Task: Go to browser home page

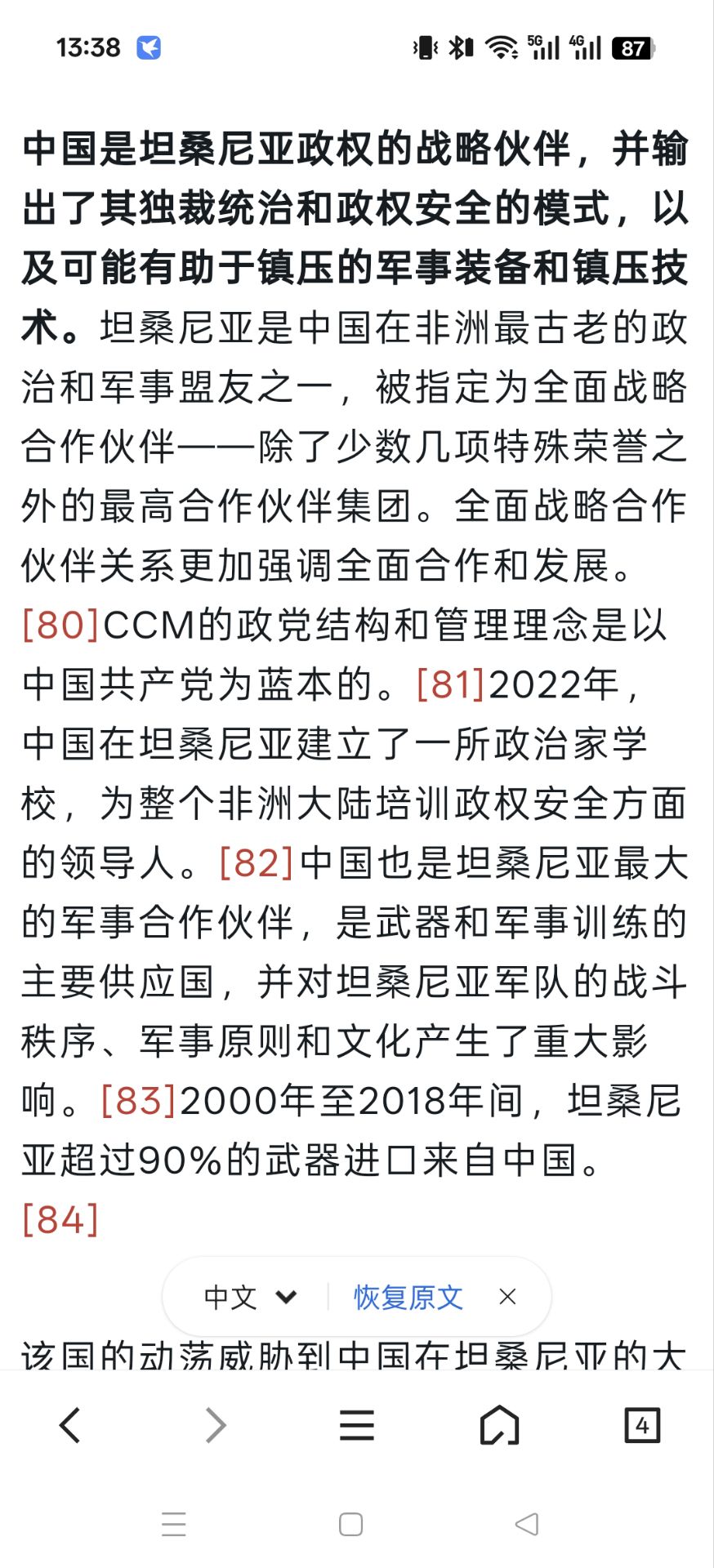Action: 499,1426
